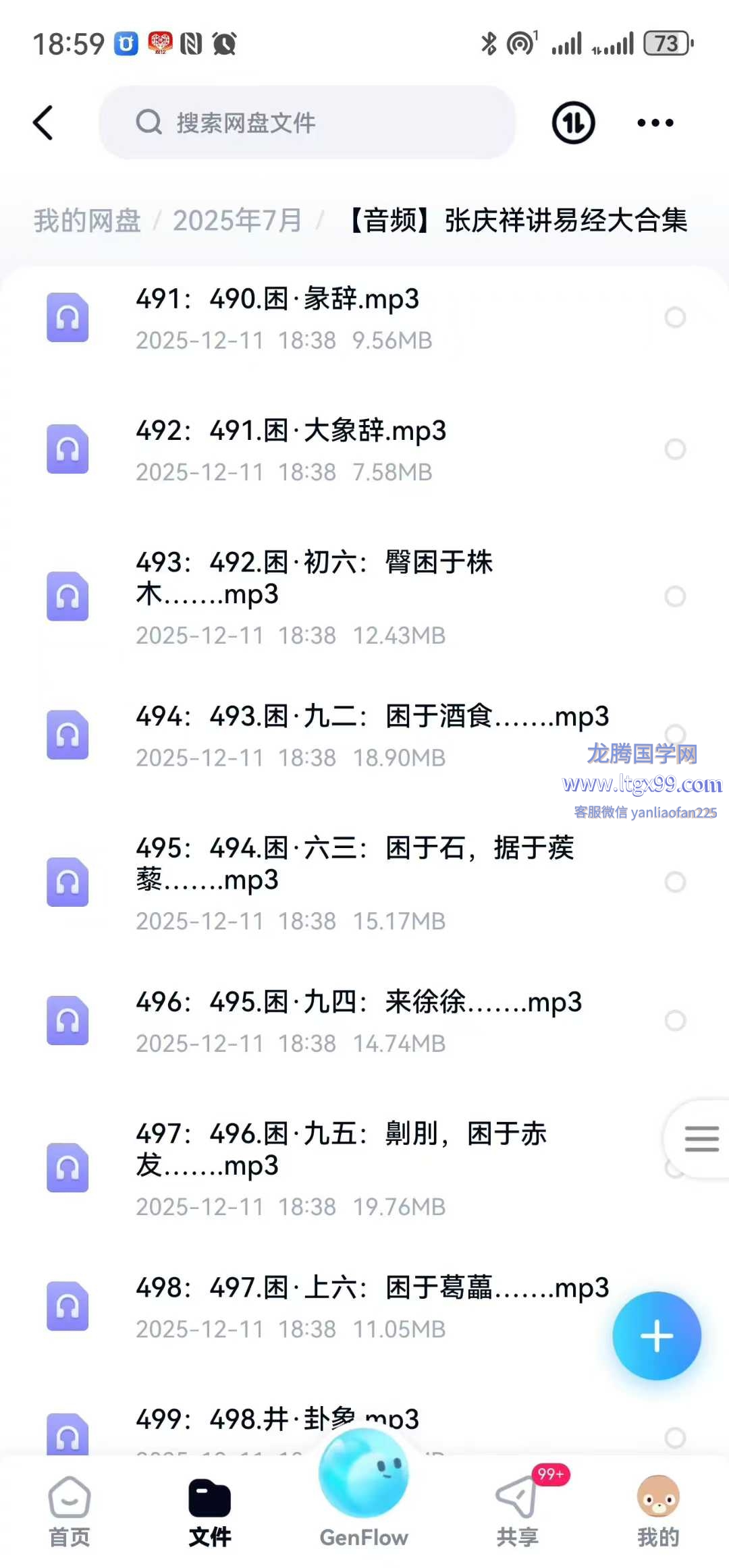
Task: Tap the search box 搜索网盘文件
Action: (307, 123)
